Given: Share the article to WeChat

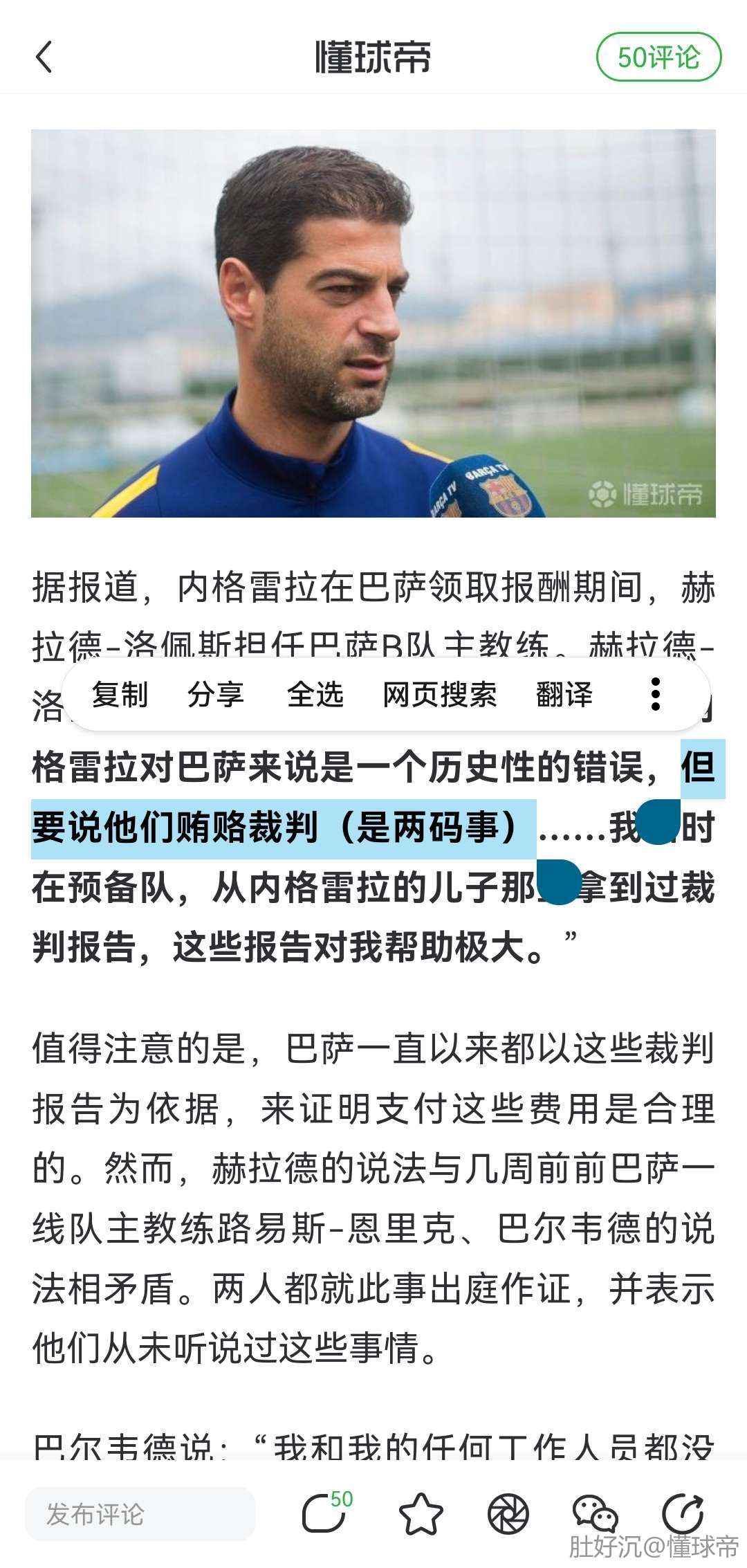Looking at the screenshot, I should click(x=595, y=1514).
